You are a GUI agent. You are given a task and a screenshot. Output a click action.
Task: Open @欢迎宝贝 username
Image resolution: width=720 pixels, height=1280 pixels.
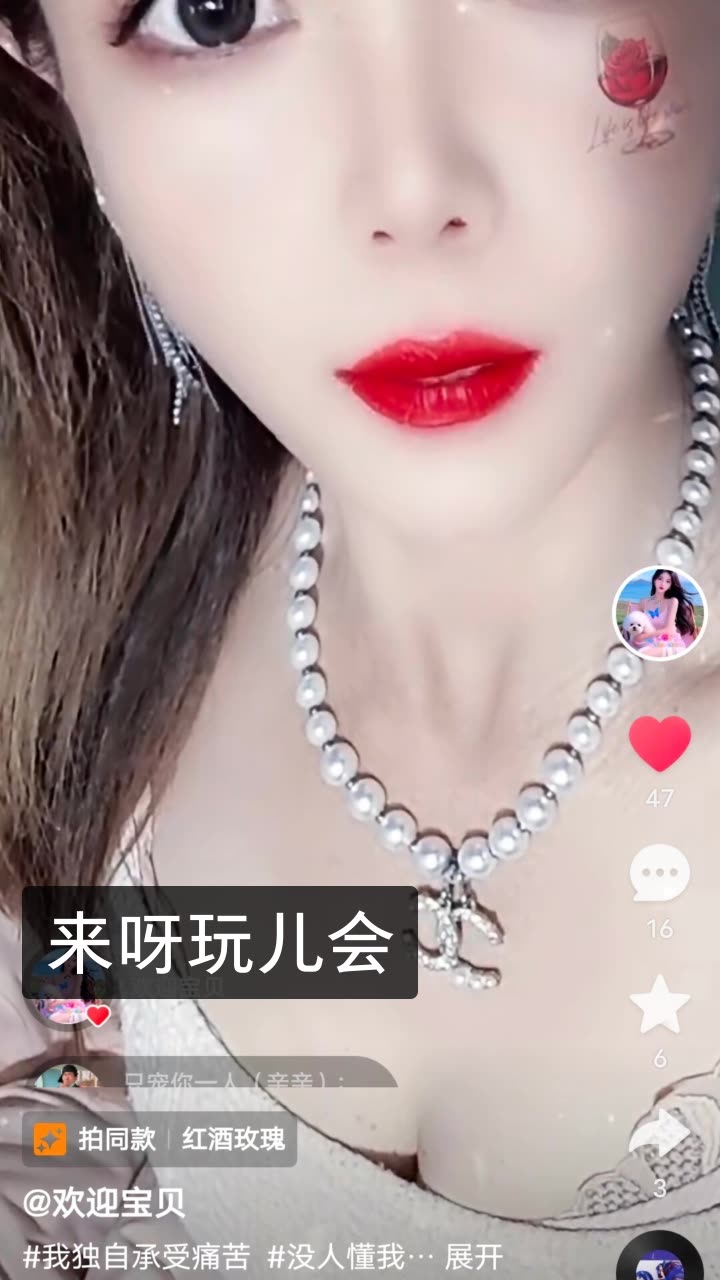[x=104, y=1202]
